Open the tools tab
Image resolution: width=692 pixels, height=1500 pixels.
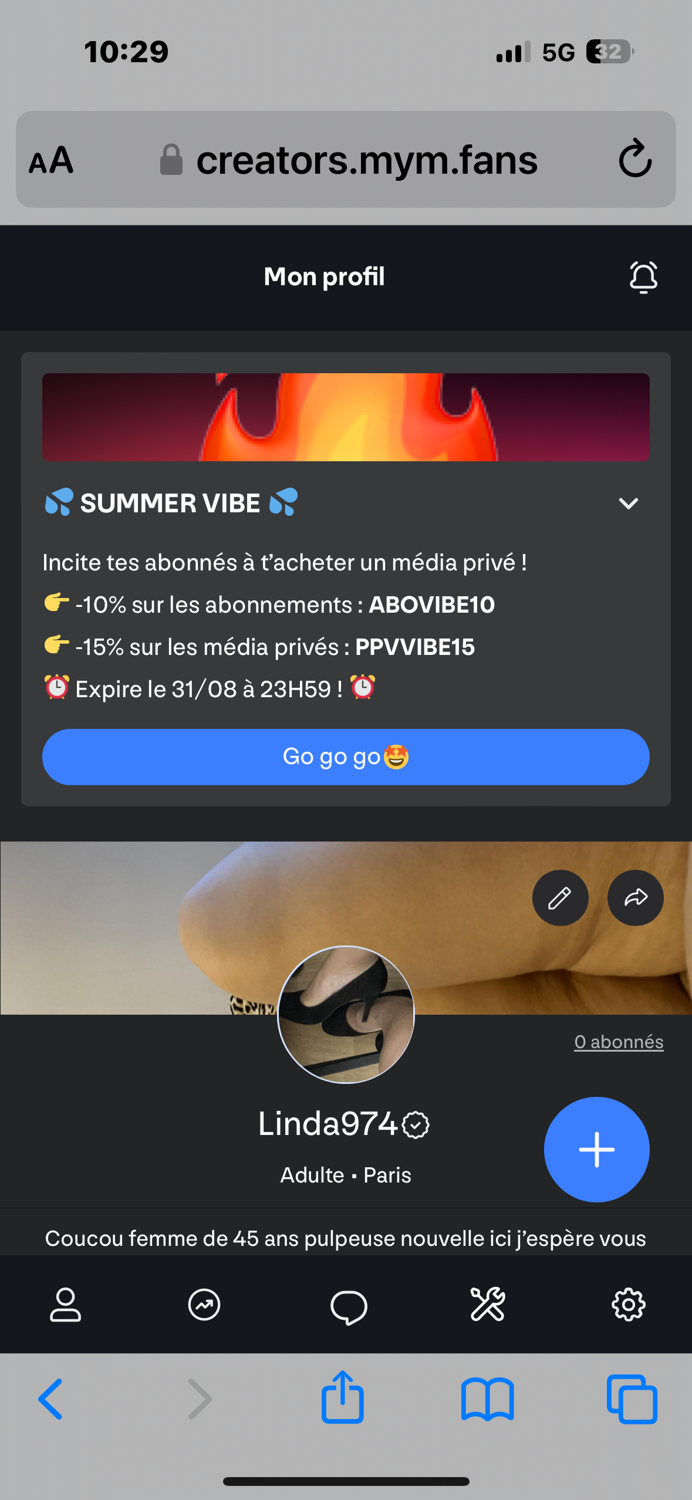tap(488, 1305)
